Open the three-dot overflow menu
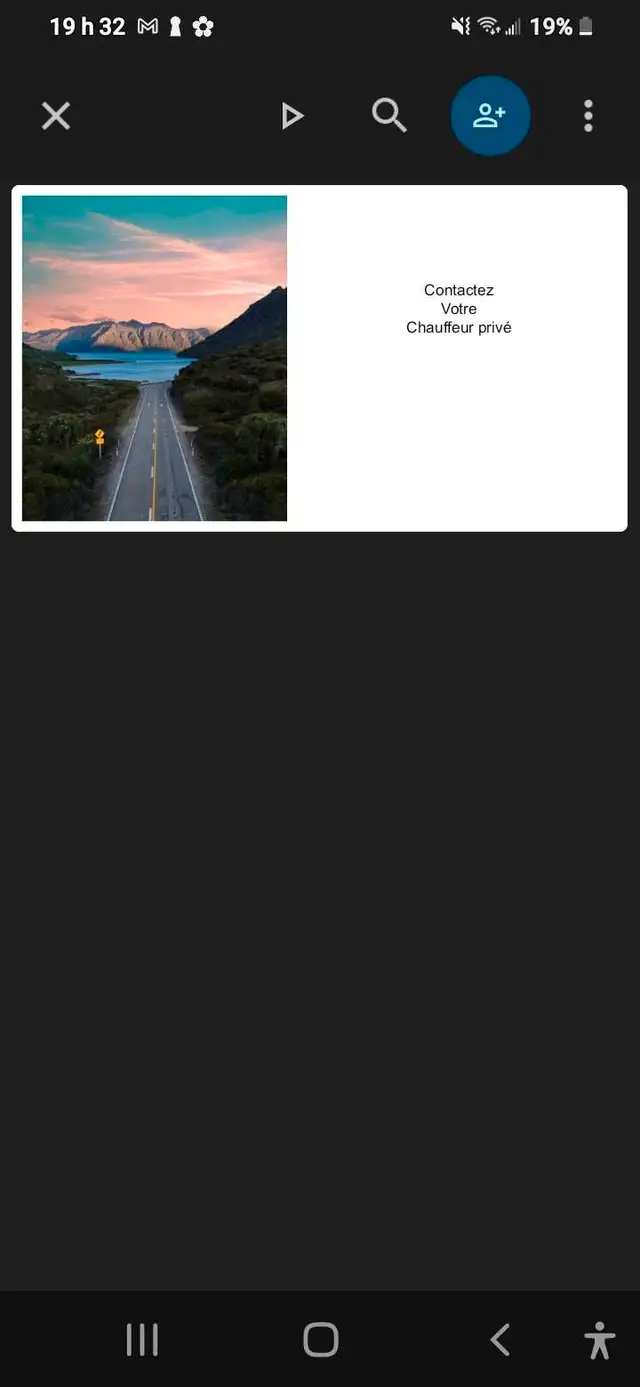Screen dimensions: 640x1387 [x=588, y=116]
